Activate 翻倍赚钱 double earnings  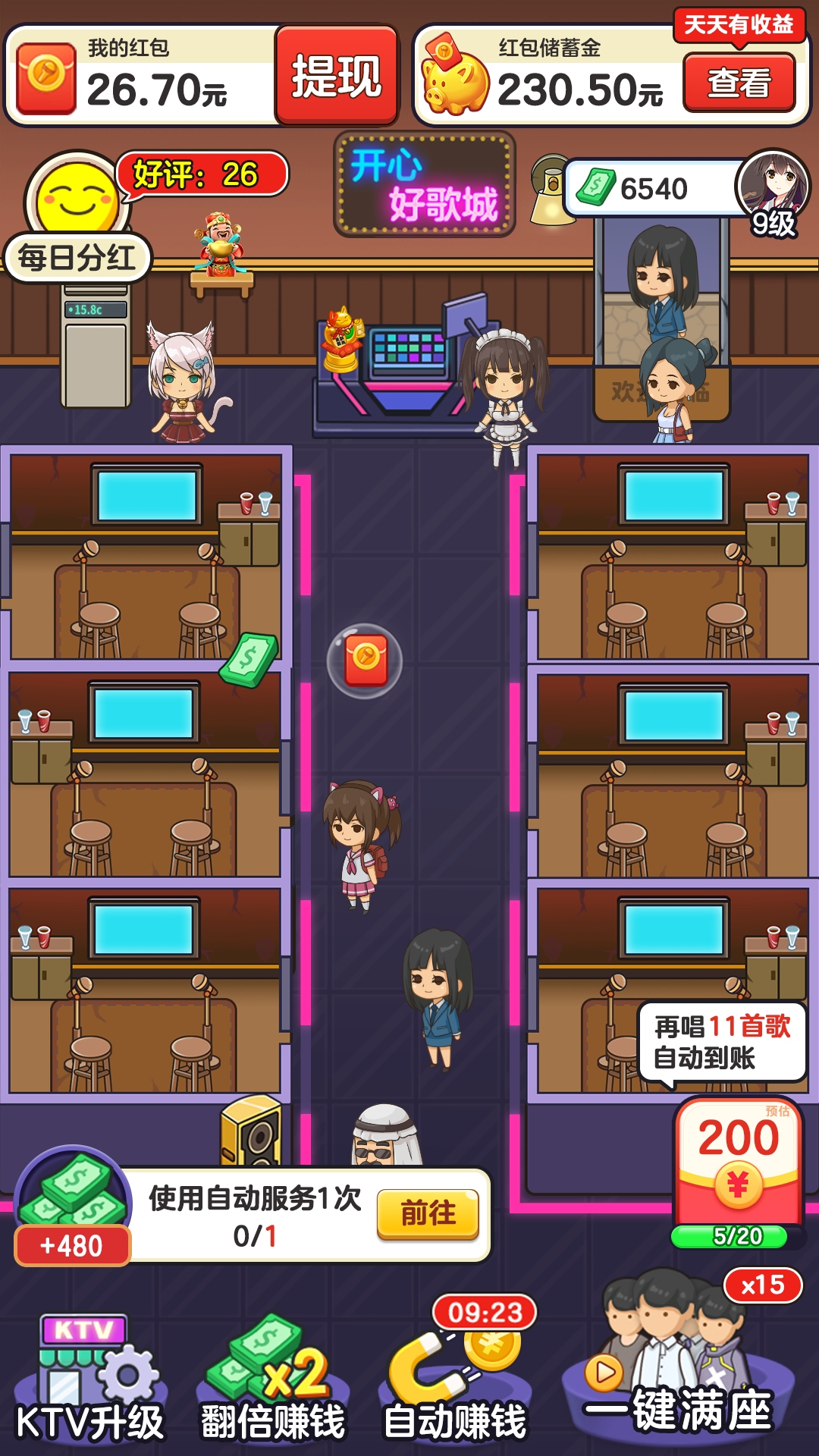point(273,1380)
